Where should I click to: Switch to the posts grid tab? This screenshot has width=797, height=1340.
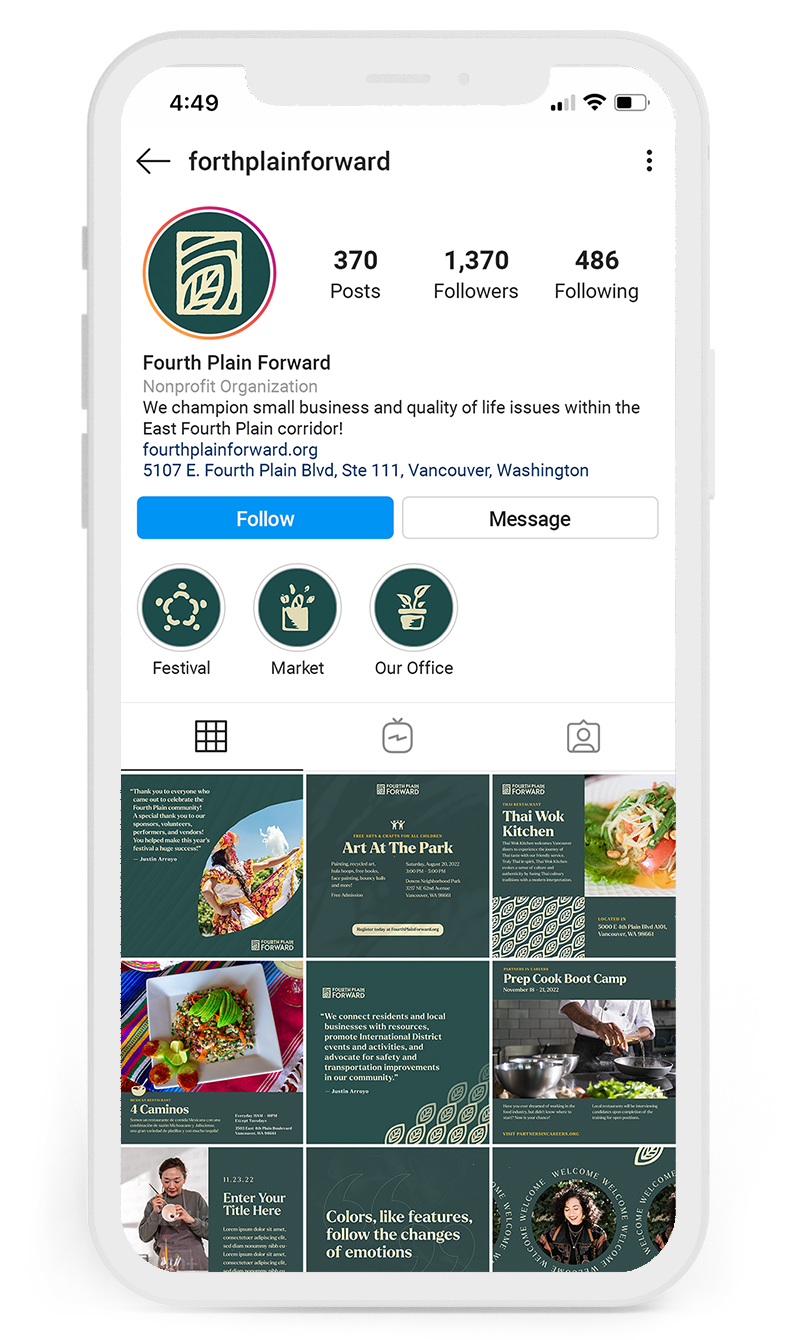click(211, 737)
